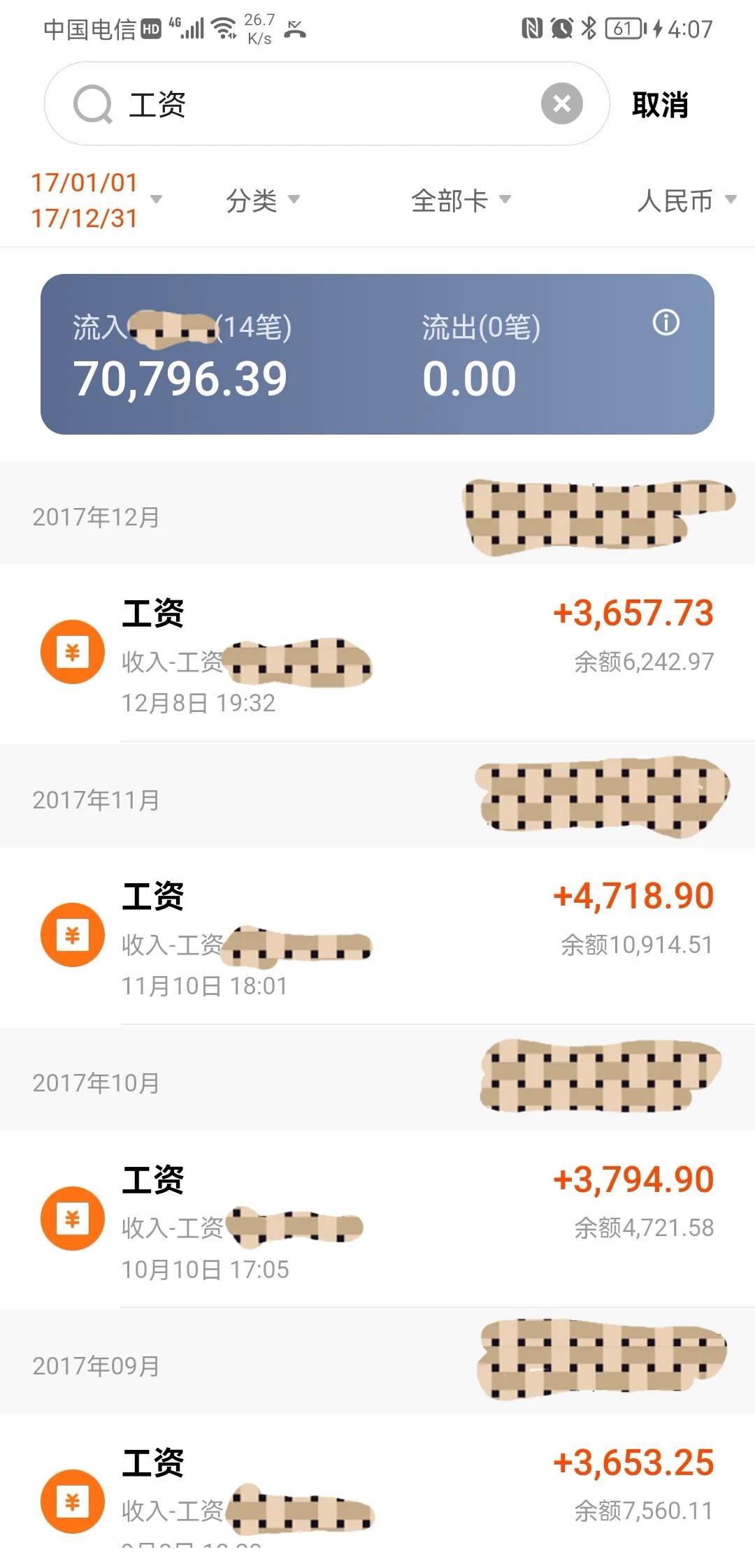Tap inside the search input field
755x1568 pixels.
[280, 104]
